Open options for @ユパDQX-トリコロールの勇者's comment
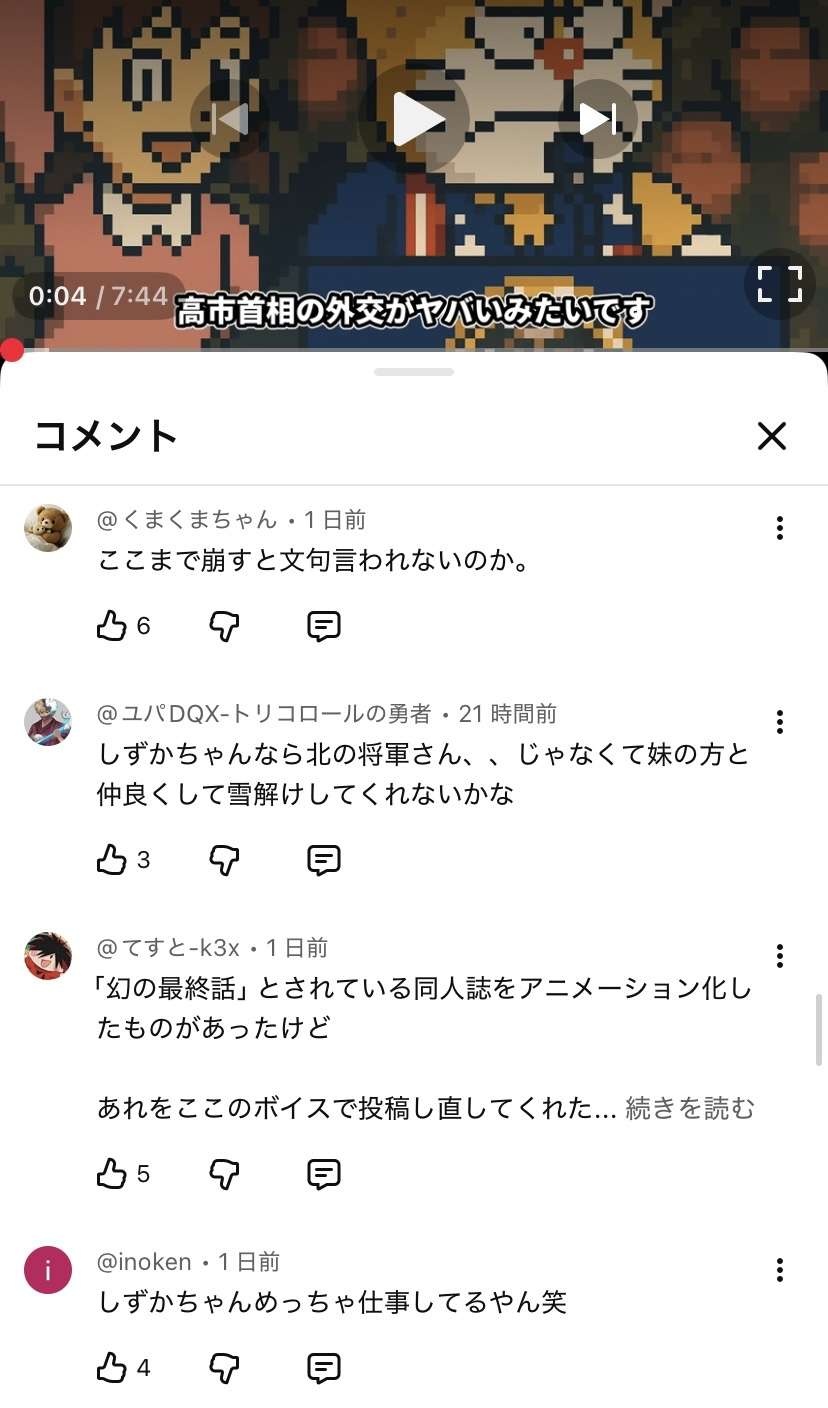Image resolution: width=828 pixels, height=1408 pixels. pos(779,723)
